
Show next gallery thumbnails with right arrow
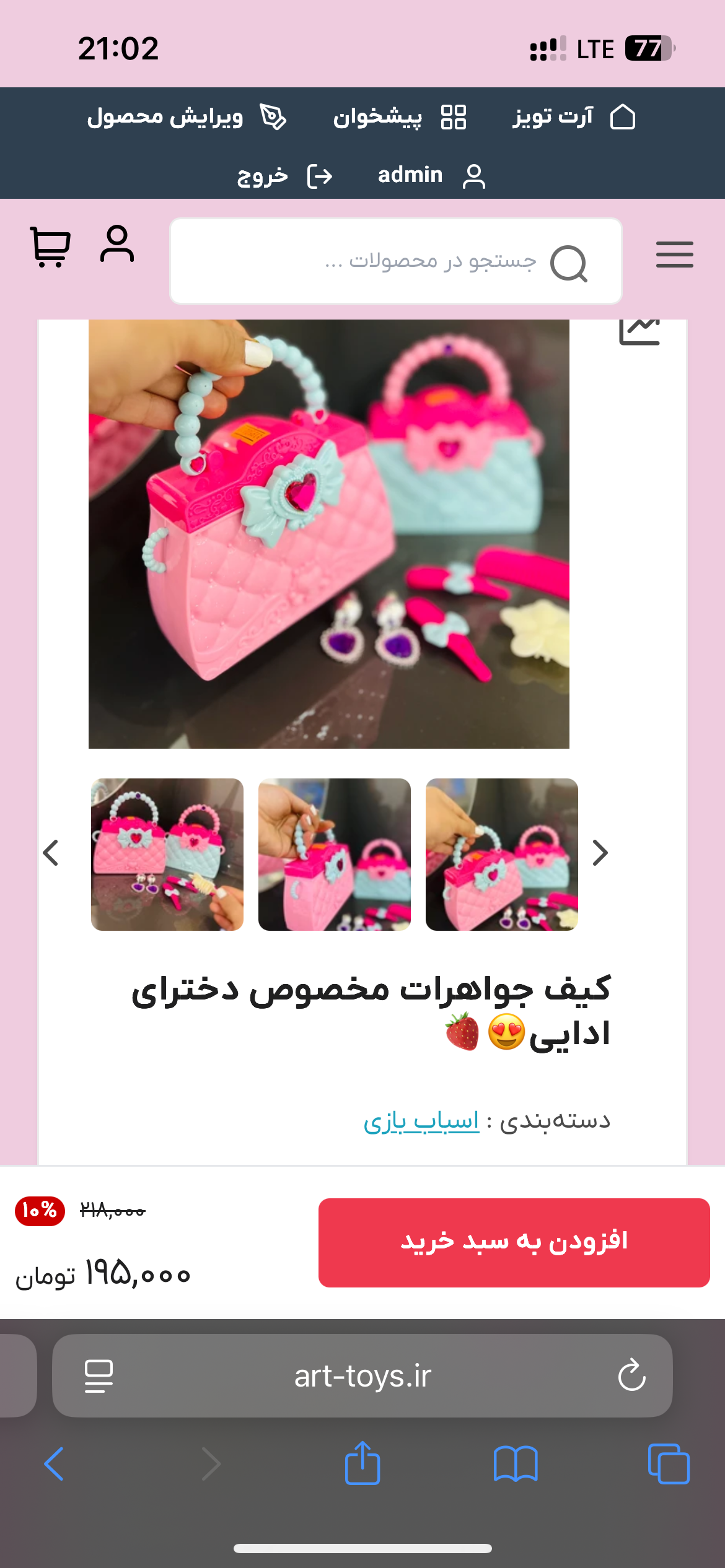(x=600, y=853)
